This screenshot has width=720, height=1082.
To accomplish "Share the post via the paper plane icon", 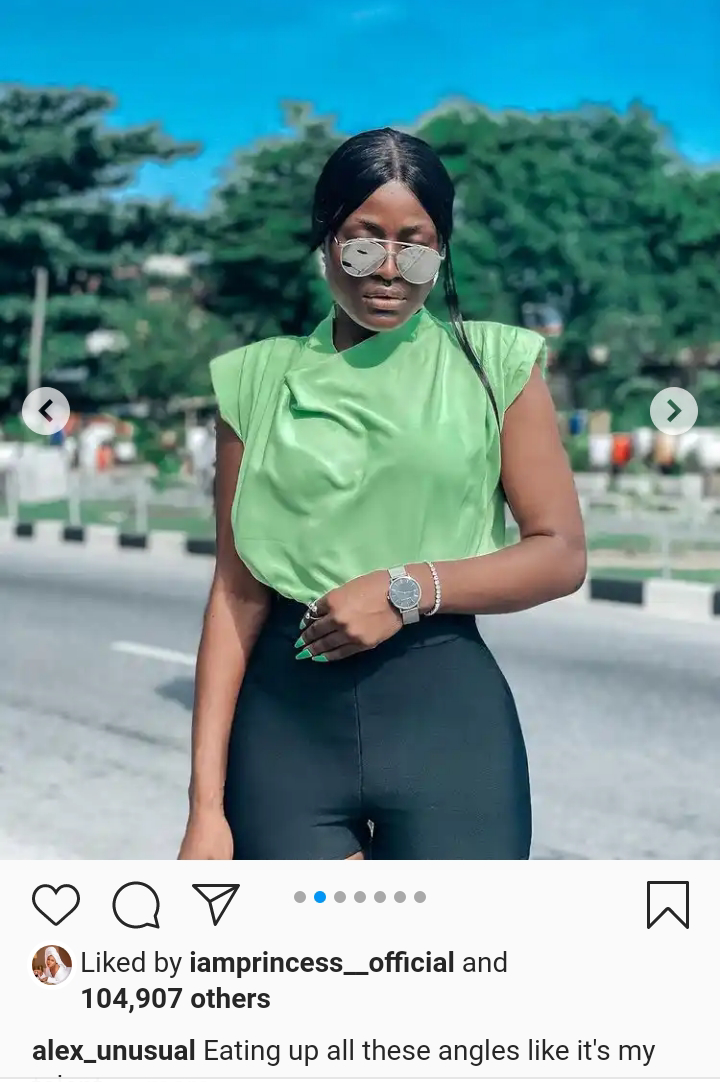I will coord(216,904).
